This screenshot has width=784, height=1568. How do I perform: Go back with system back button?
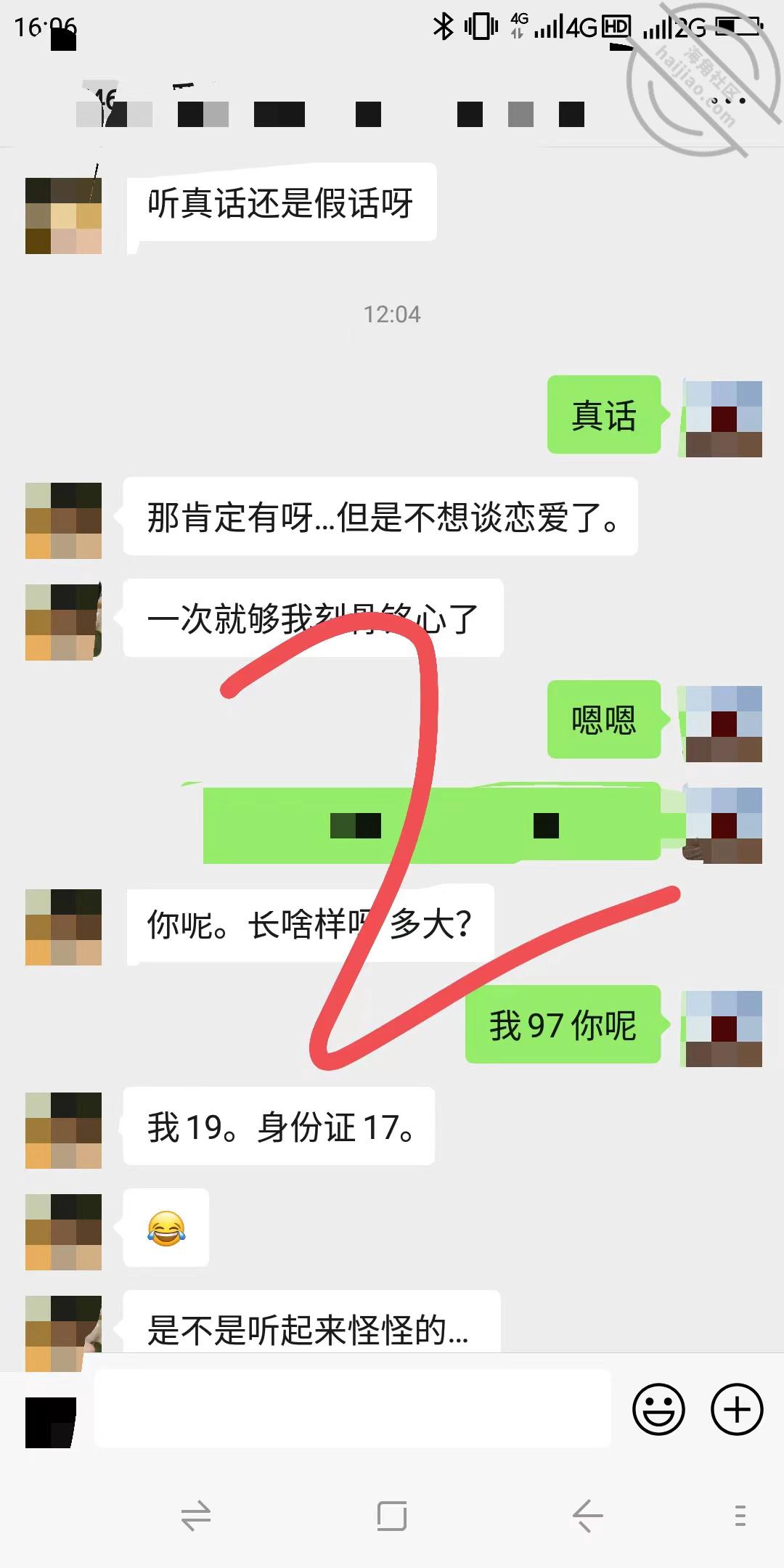click(x=587, y=1516)
